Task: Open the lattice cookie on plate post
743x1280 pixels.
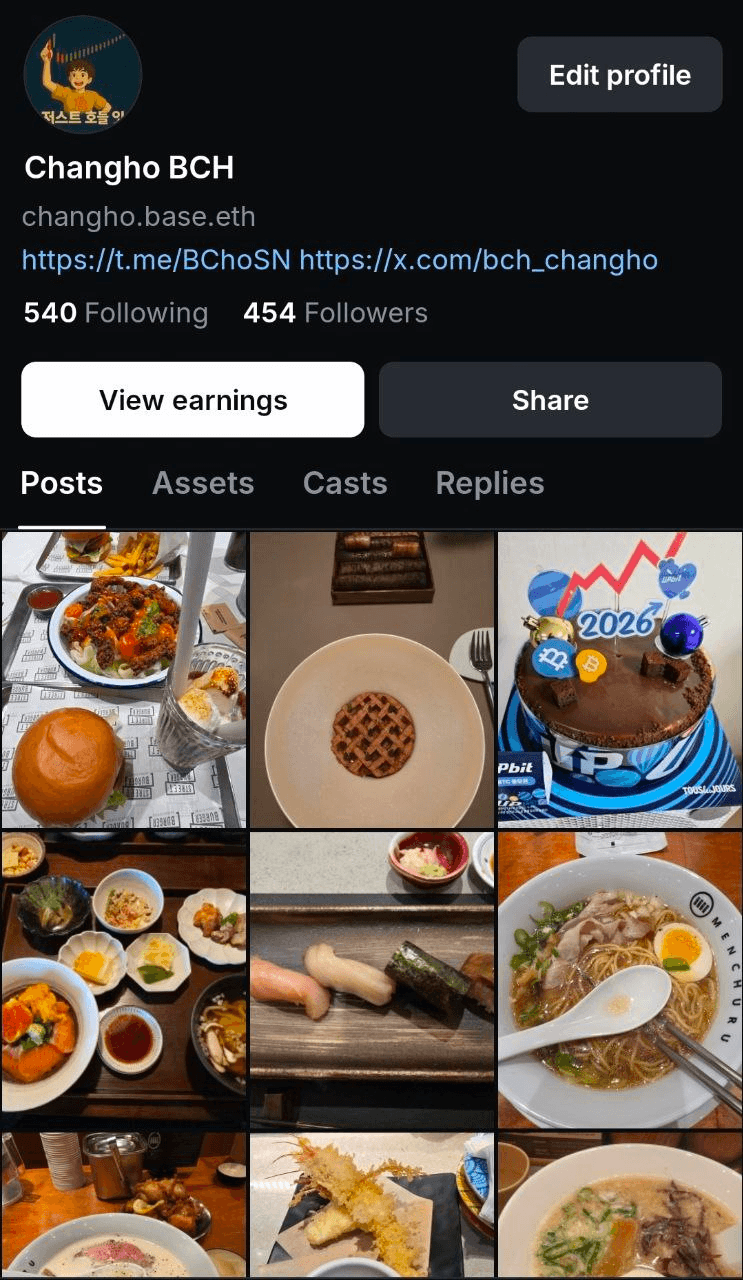Action: click(372, 679)
